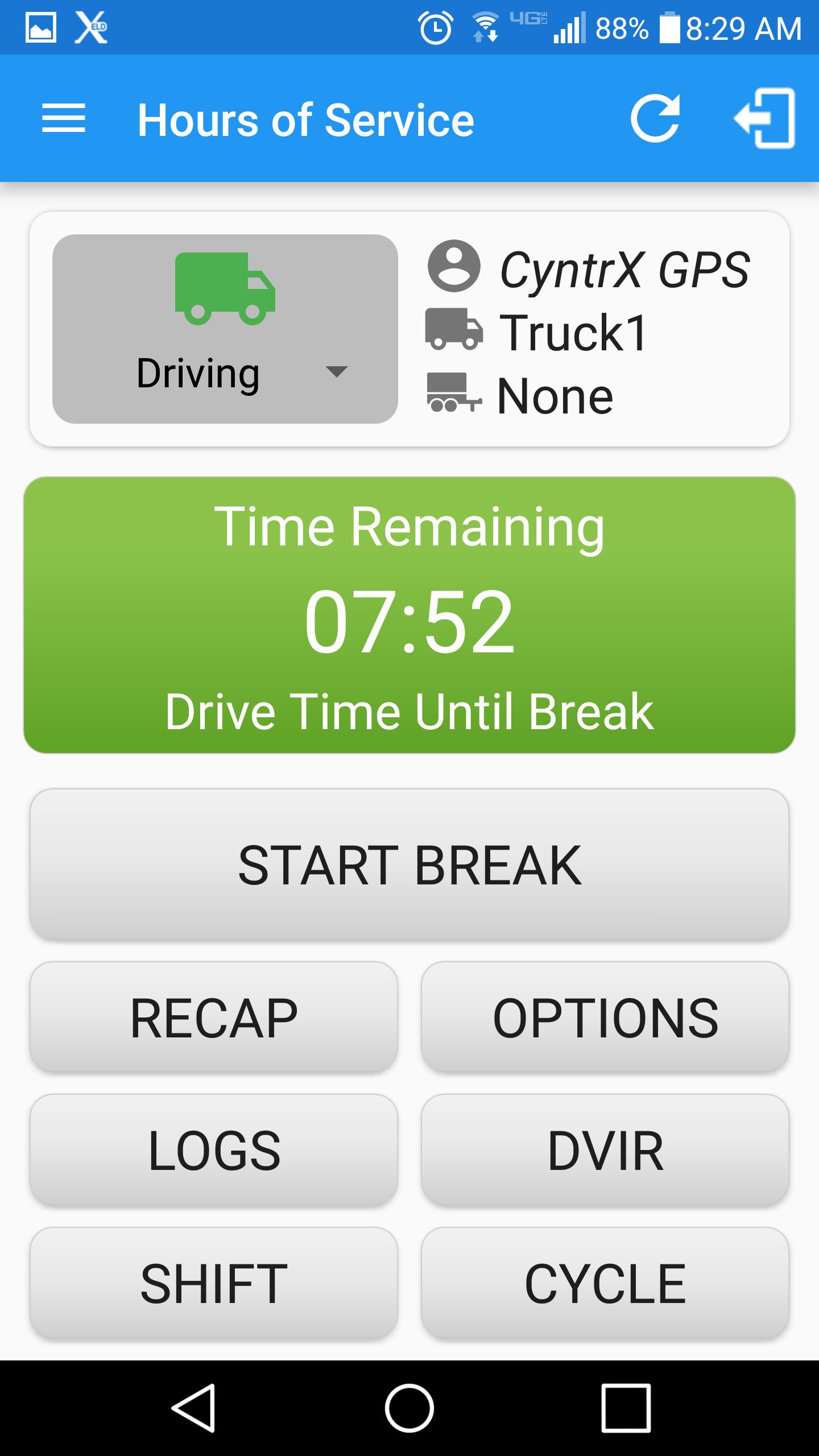Expand the Driving status dropdown
Screen dimensions: 819x1456
tap(225, 329)
